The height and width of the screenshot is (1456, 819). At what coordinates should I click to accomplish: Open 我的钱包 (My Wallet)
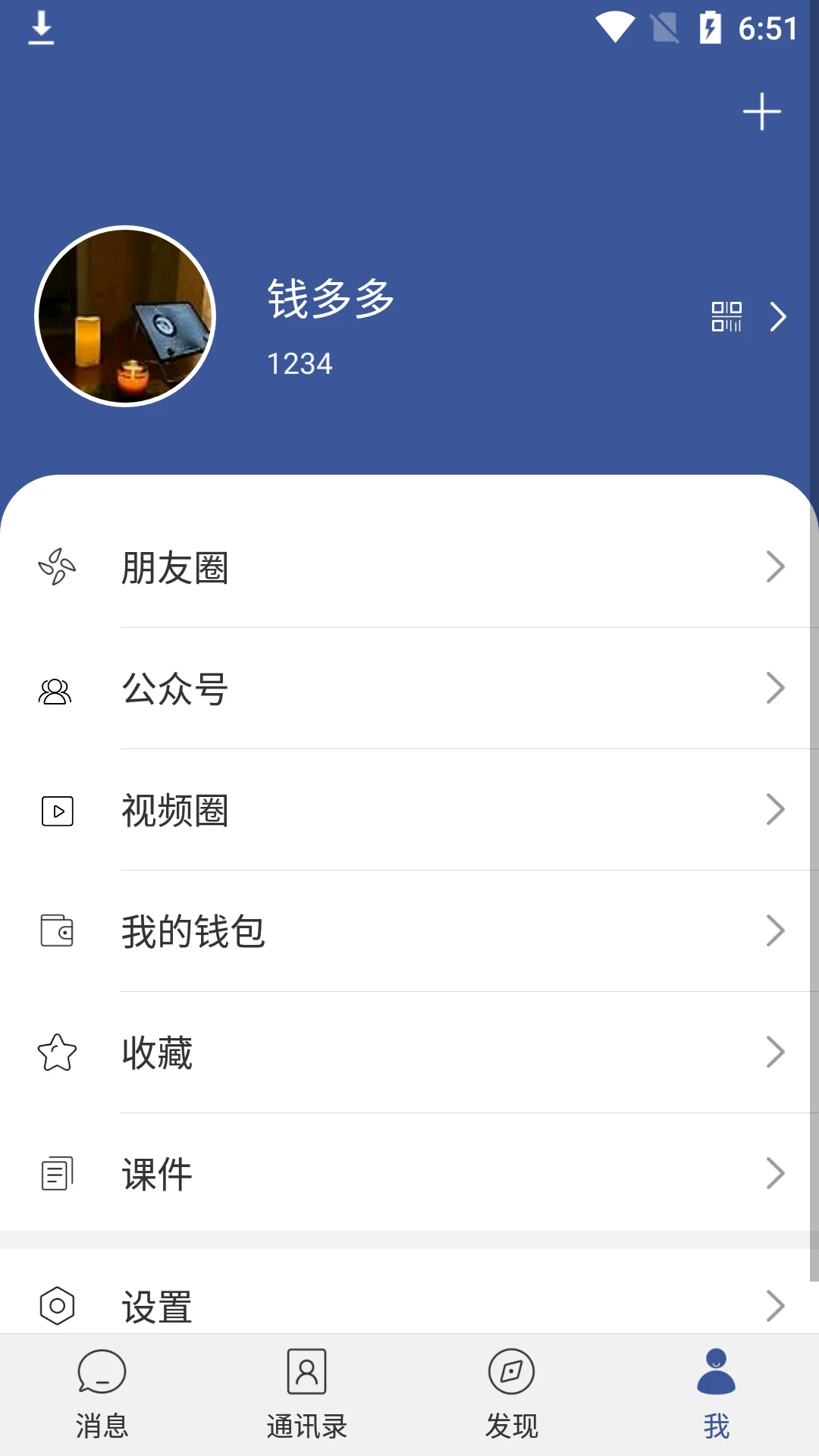tap(409, 931)
